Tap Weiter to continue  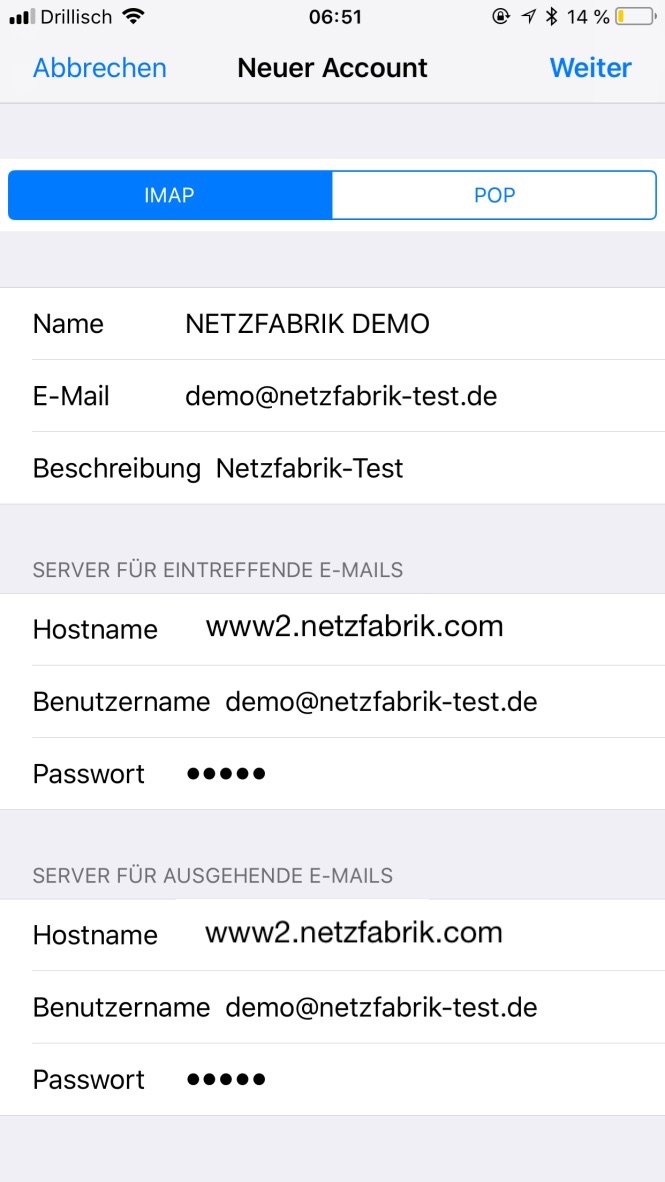pos(590,68)
